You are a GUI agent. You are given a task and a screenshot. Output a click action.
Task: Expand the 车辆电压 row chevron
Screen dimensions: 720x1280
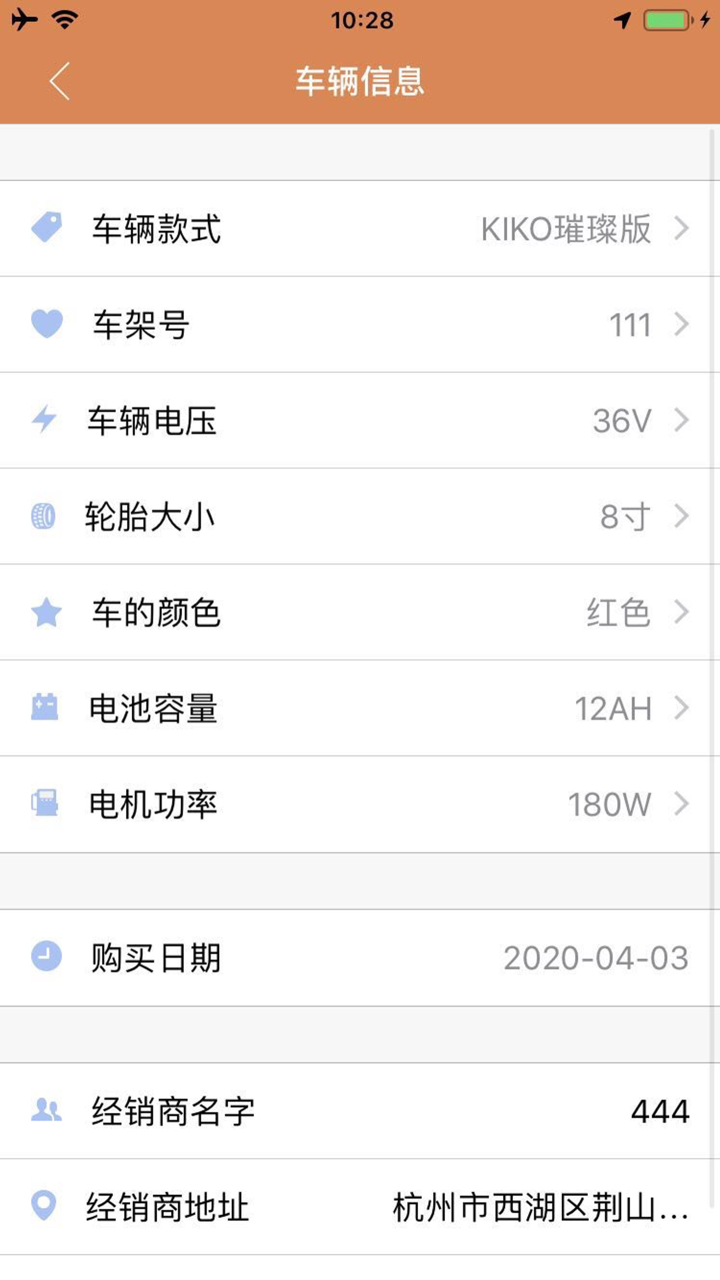[684, 421]
